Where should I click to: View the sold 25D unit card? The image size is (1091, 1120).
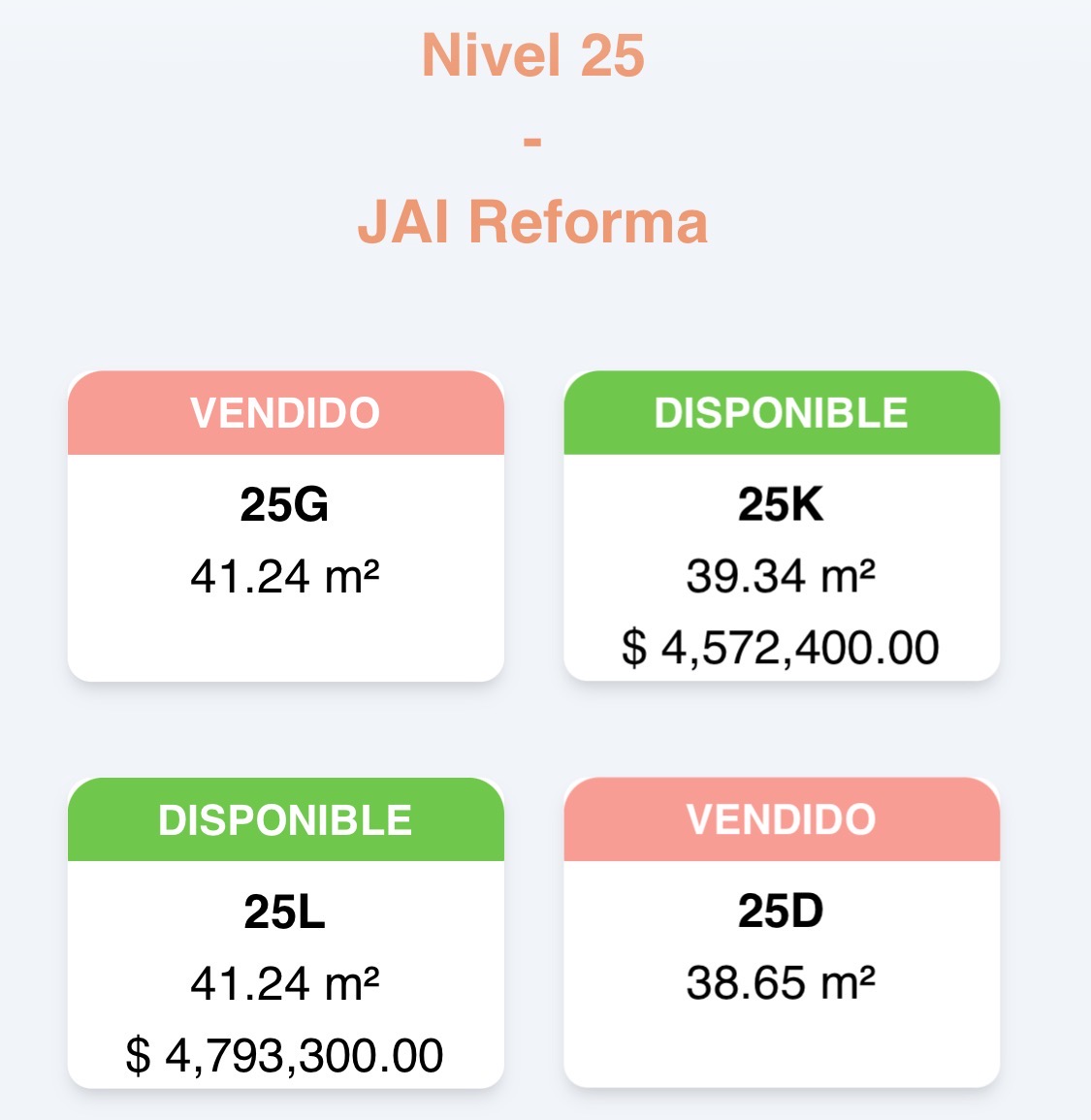(x=782, y=933)
